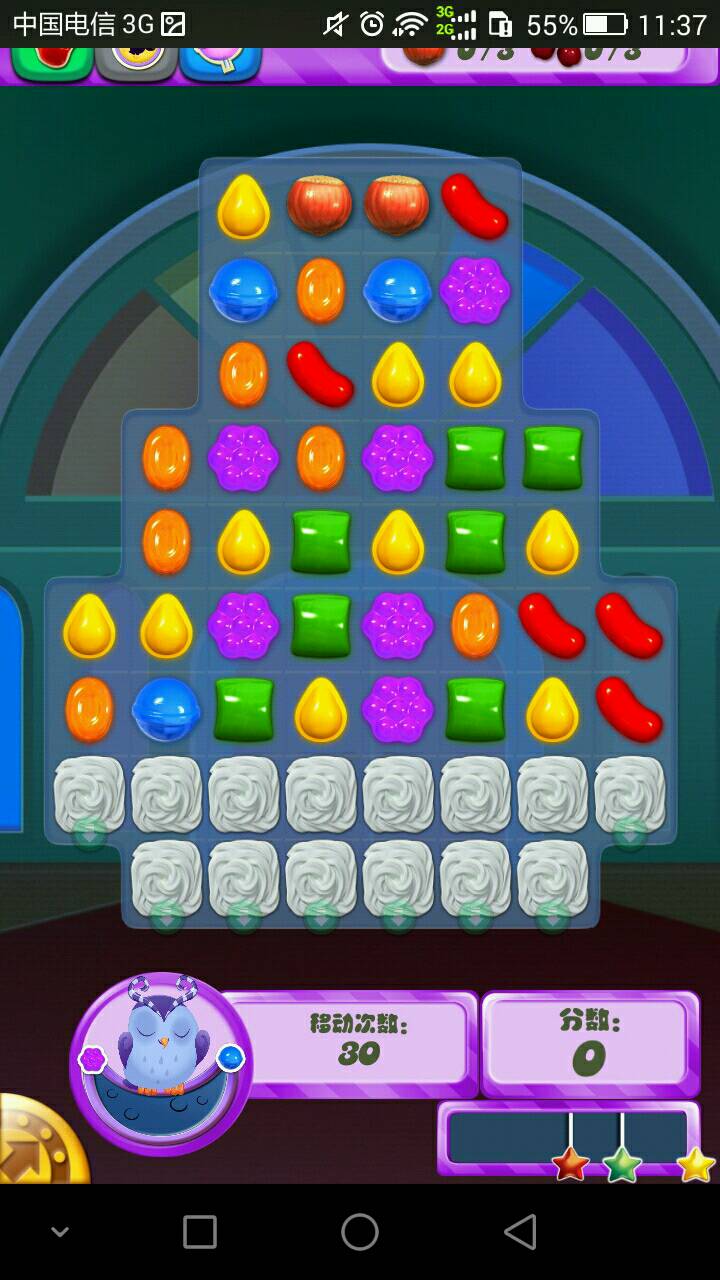Hide the navigation bar with the down chevron

point(60,1232)
